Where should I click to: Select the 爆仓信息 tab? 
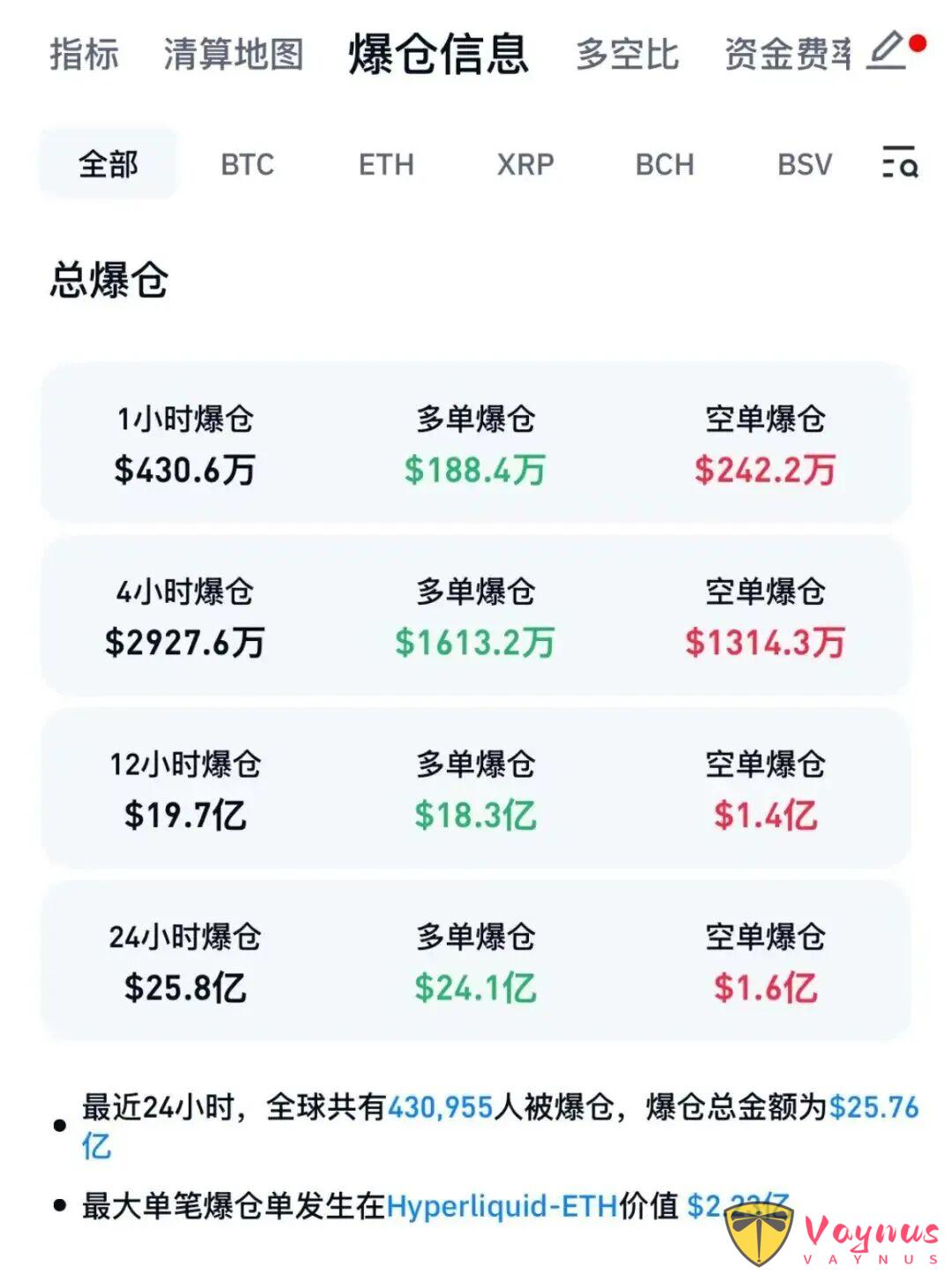[x=438, y=53]
